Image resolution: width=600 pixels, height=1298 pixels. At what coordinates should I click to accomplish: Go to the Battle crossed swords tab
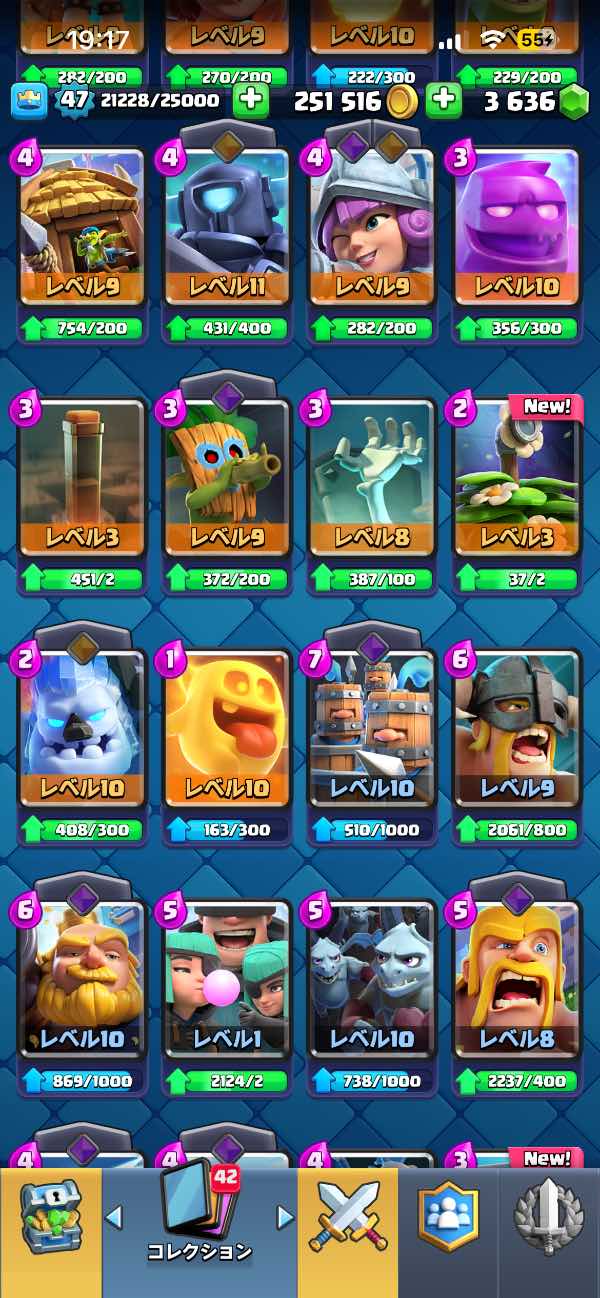(346, 1217)
